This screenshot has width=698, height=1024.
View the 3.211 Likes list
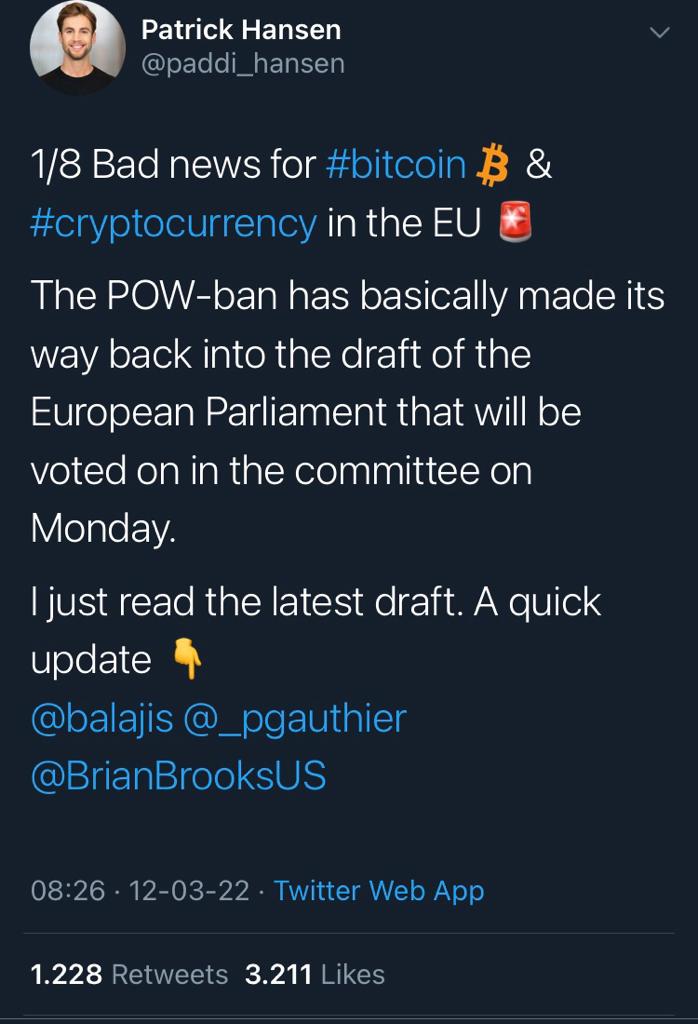point(314,974)
